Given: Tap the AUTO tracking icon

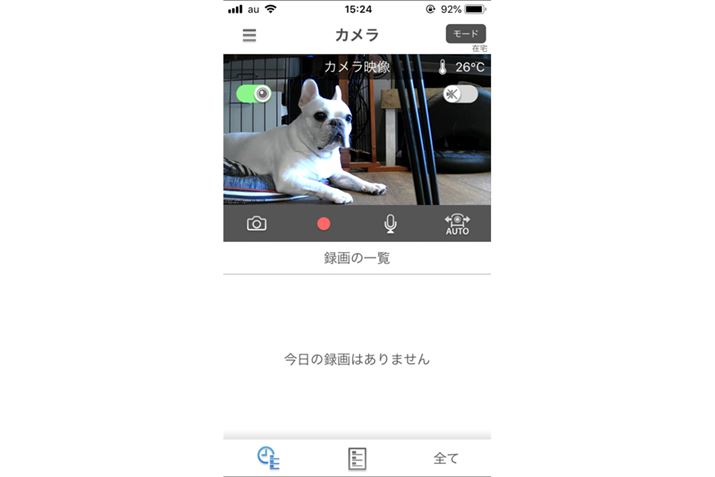Looking at the screenshot, I should click(x=457, y=224).
